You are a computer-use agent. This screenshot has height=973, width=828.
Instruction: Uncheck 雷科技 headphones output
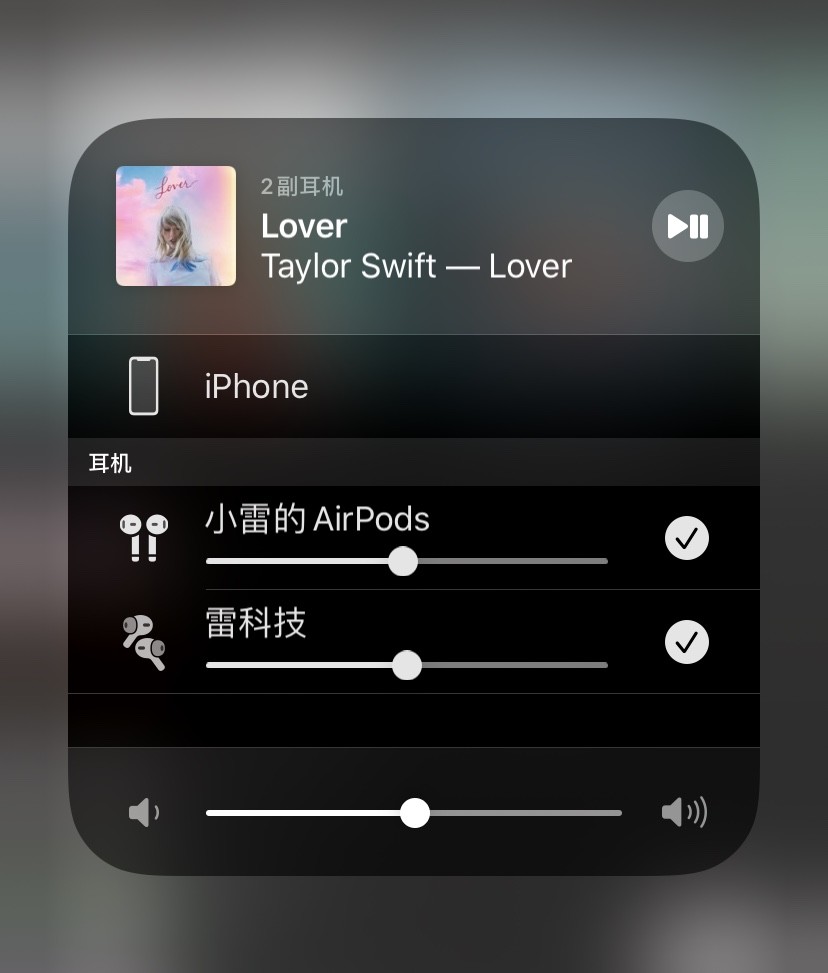point(686,642)
